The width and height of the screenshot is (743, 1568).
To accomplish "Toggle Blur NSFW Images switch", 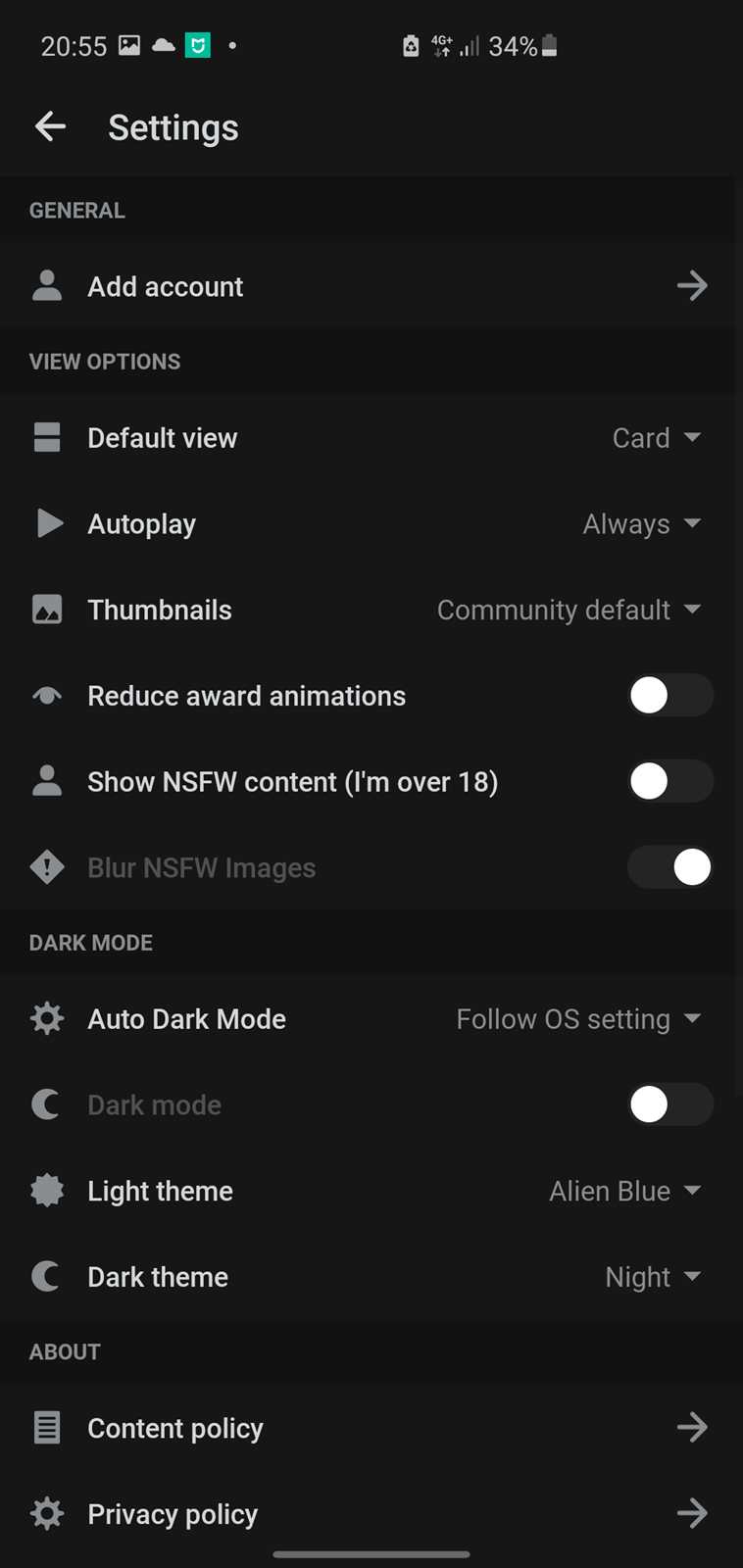I will [x=670, y=867].
